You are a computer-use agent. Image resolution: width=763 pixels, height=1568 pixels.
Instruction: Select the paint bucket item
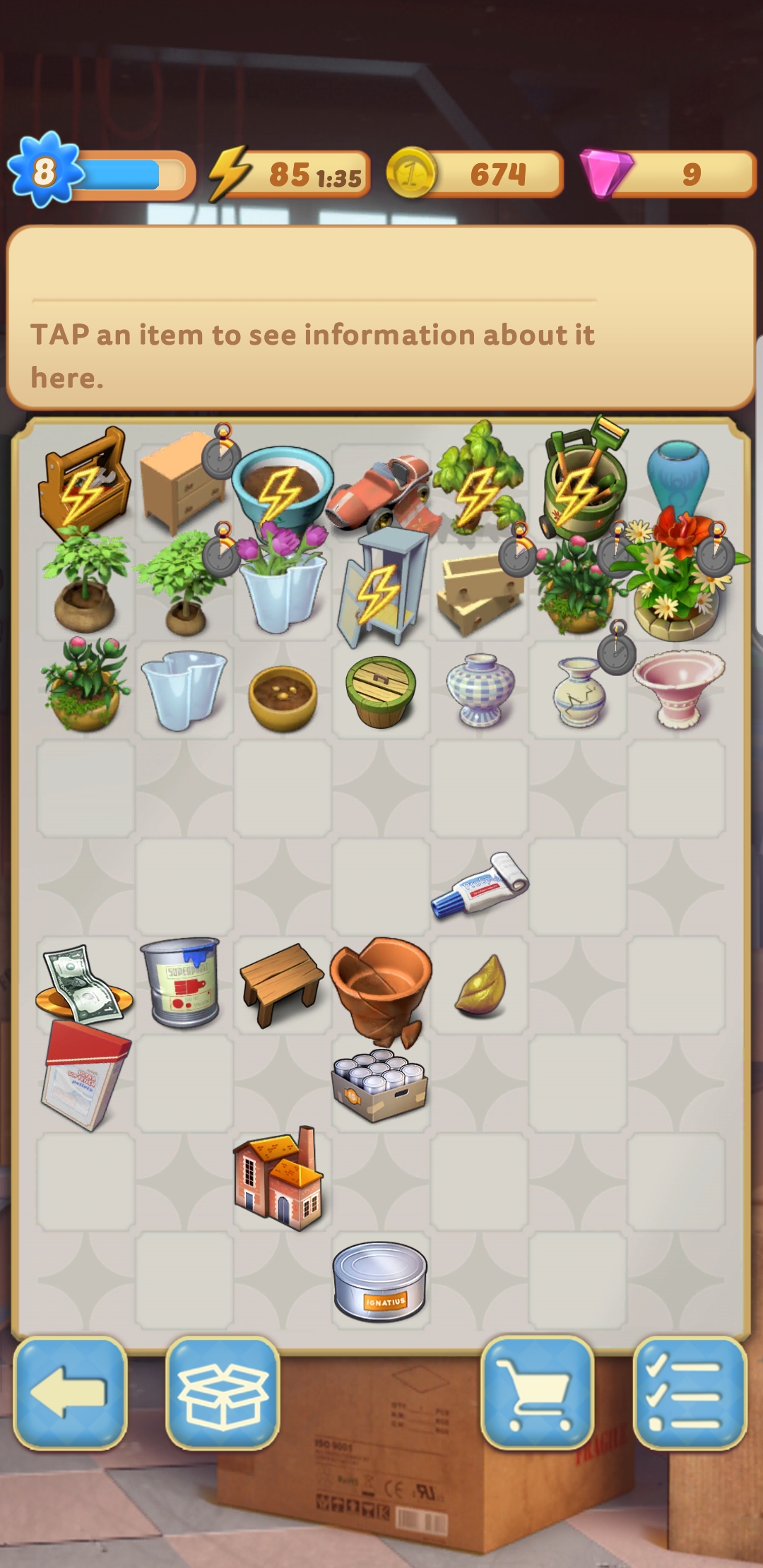tap(182, 982)
